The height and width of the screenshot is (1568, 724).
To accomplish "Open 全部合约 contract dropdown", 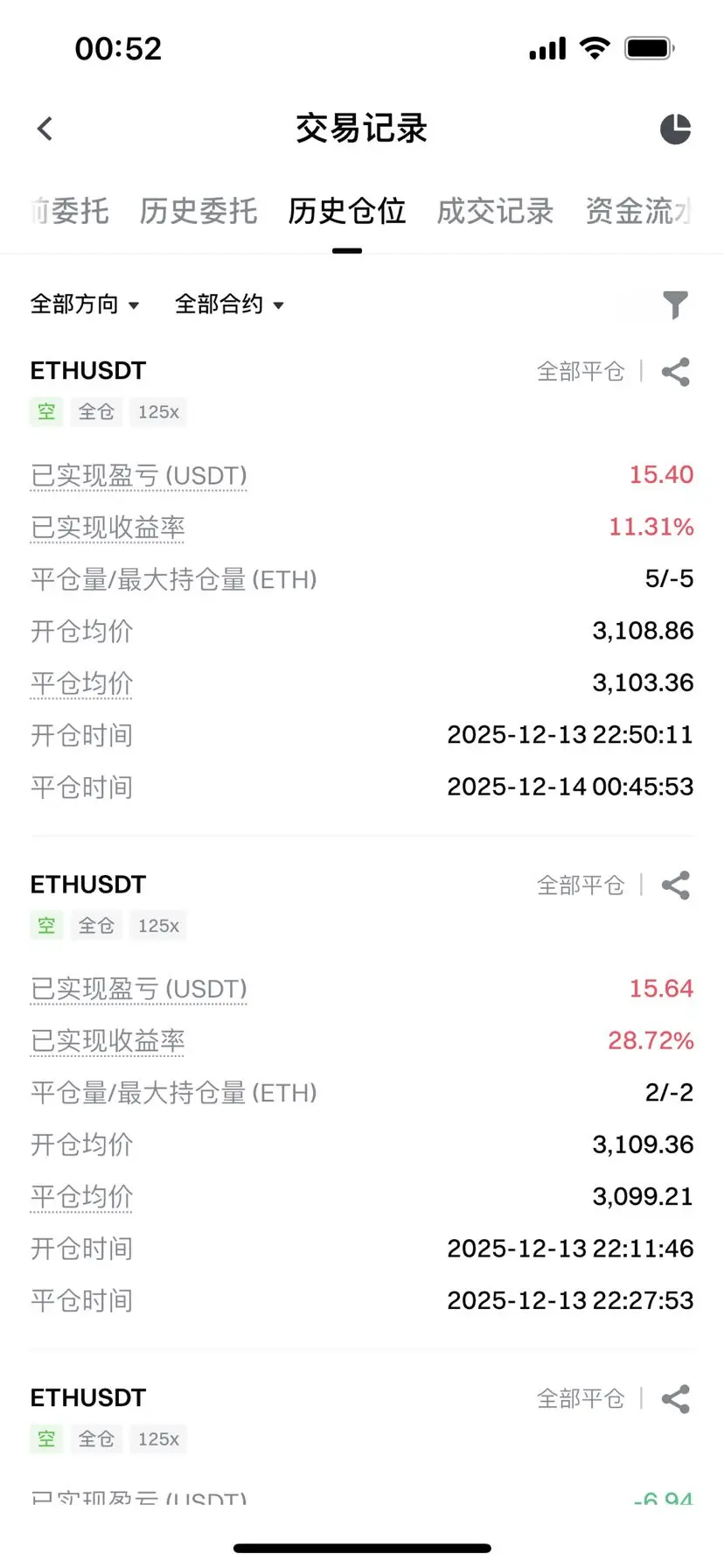I will (229, 304).
